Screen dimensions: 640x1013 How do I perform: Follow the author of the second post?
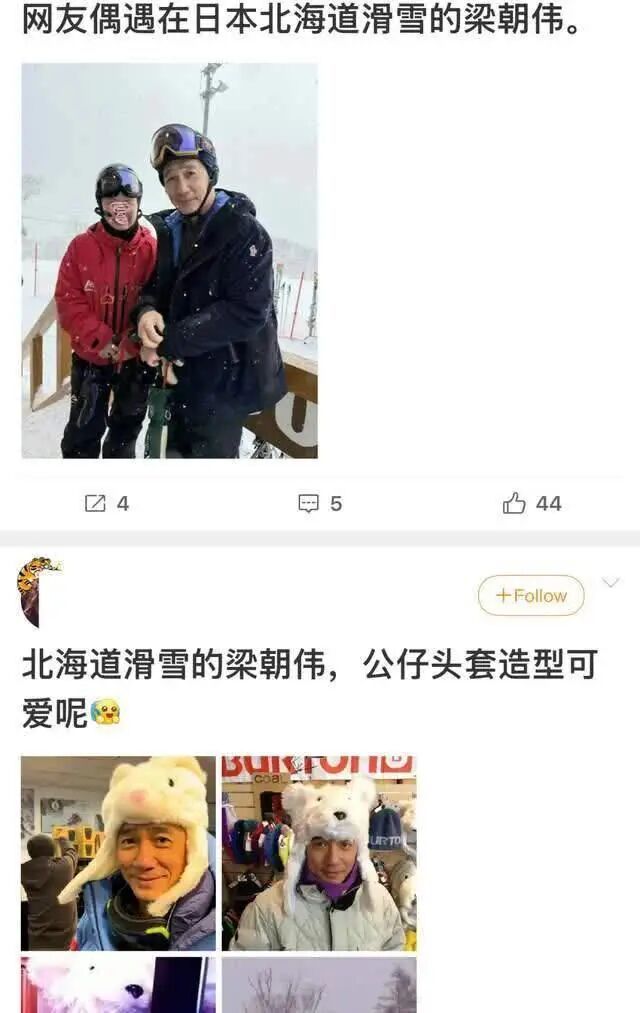coord(530,596)
